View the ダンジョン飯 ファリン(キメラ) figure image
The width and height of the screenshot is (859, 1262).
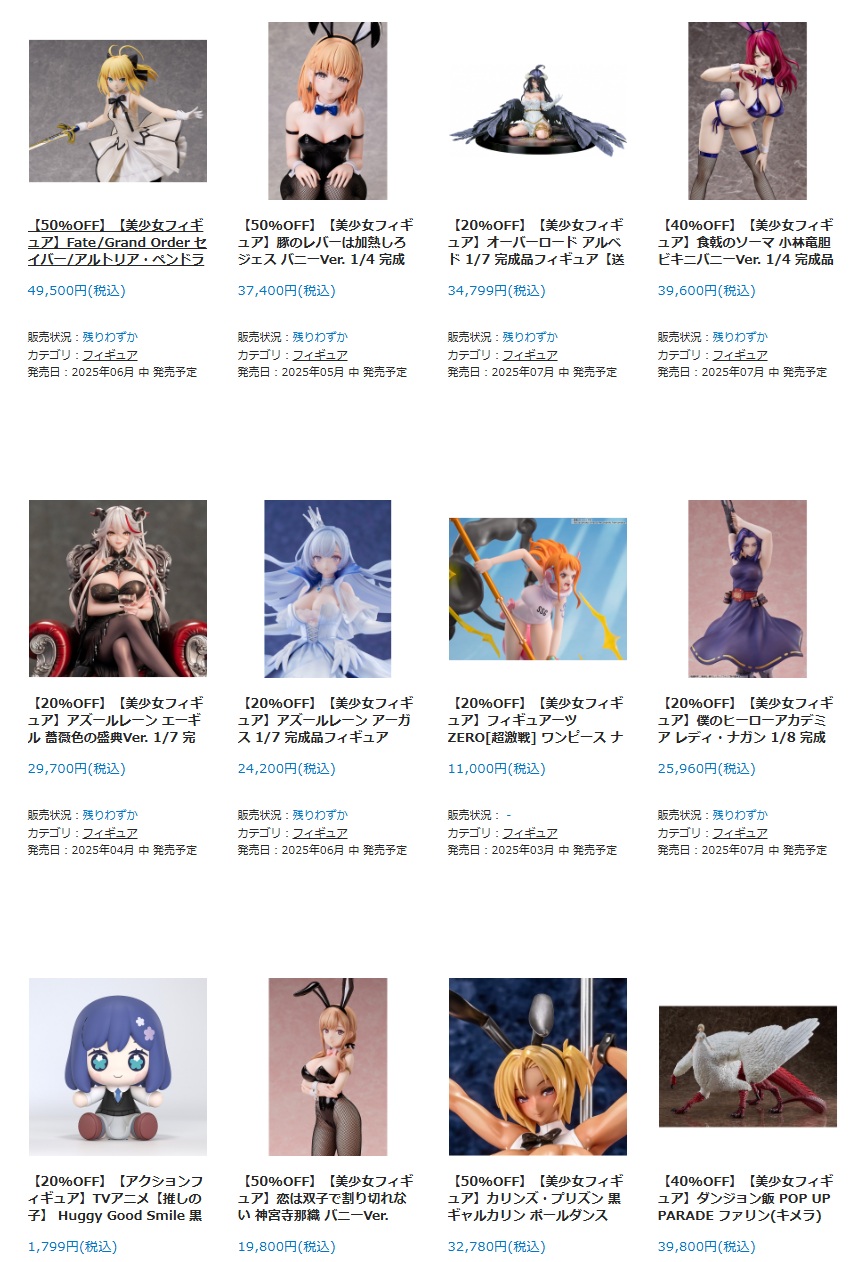click(748, 1066)
